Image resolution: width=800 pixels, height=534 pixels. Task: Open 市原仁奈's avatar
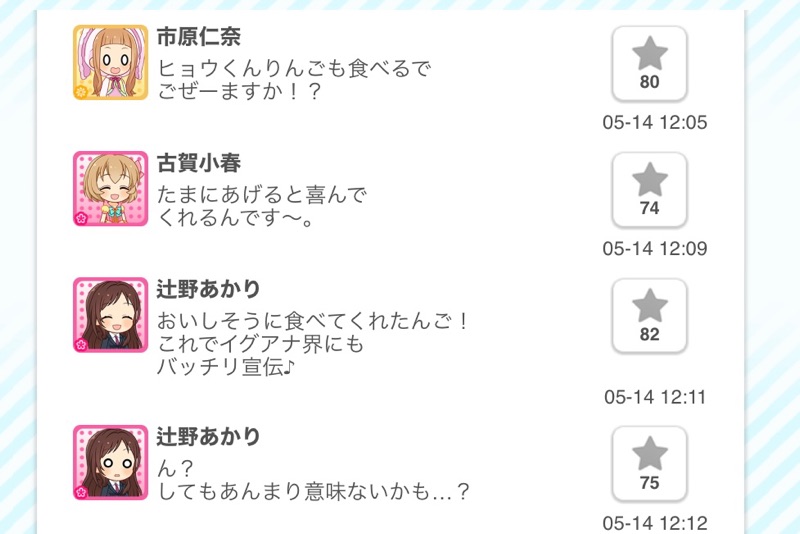[110, 63]
